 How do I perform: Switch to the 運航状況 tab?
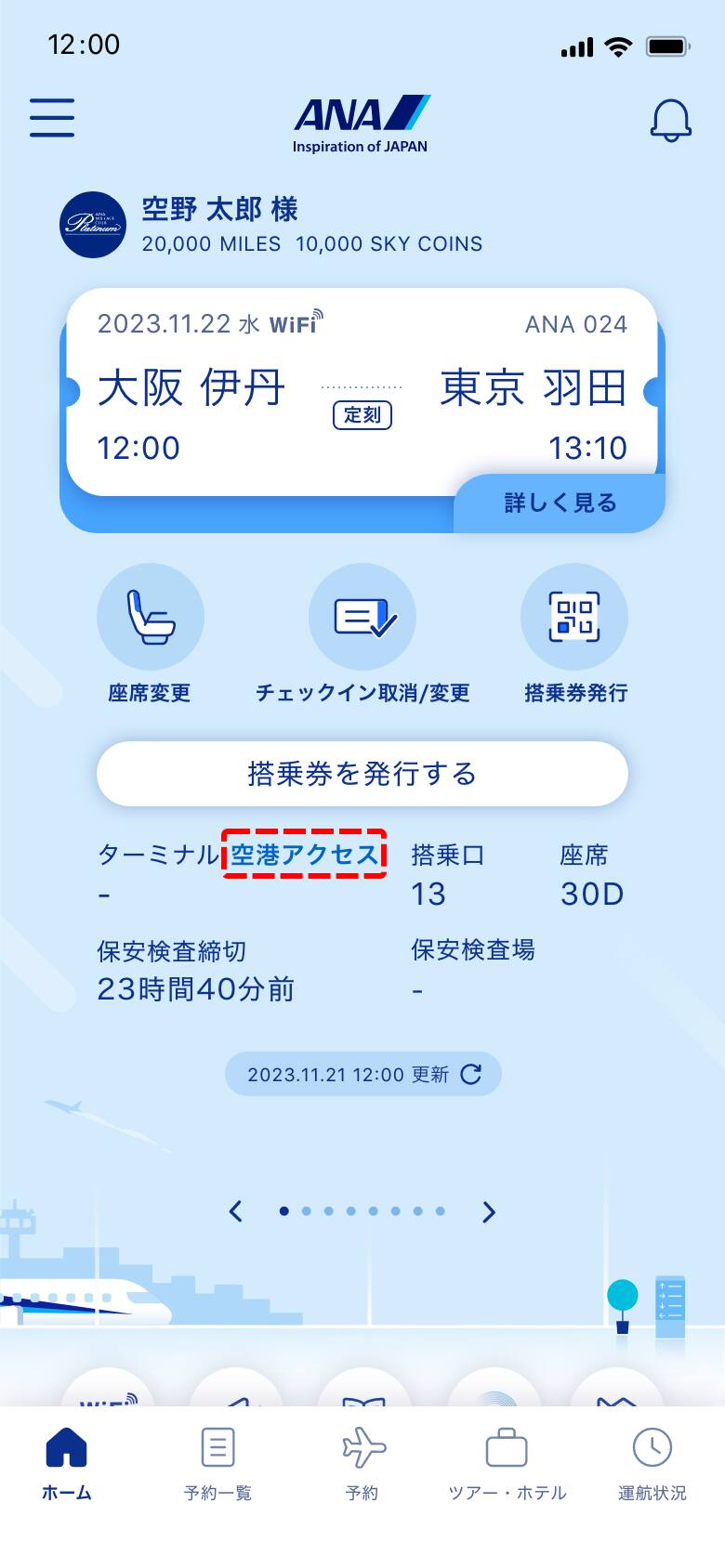pyautogui.click(x=652, y=1465)
